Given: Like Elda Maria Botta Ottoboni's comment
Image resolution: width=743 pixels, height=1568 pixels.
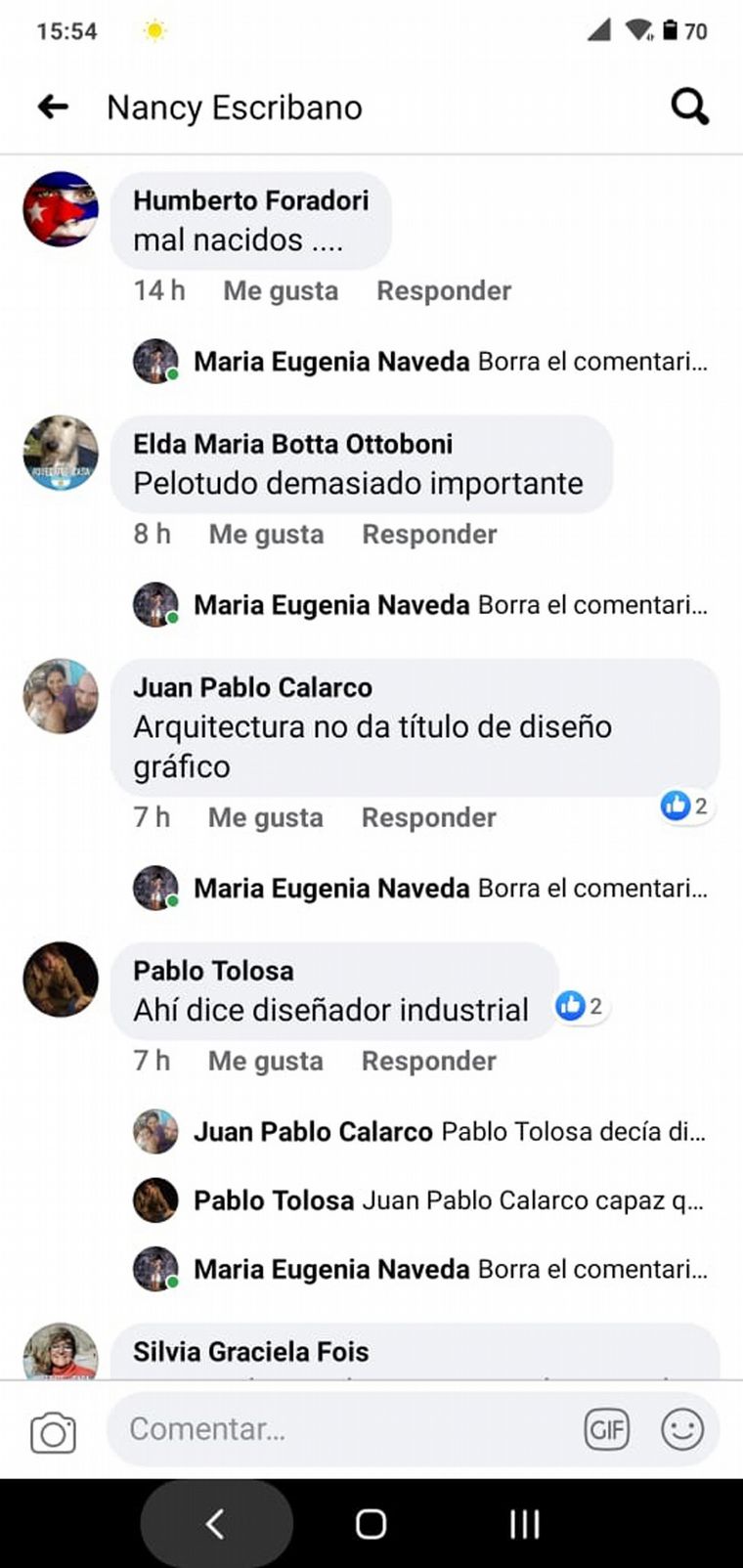Looking at the screenshot, I should [266, 534].
